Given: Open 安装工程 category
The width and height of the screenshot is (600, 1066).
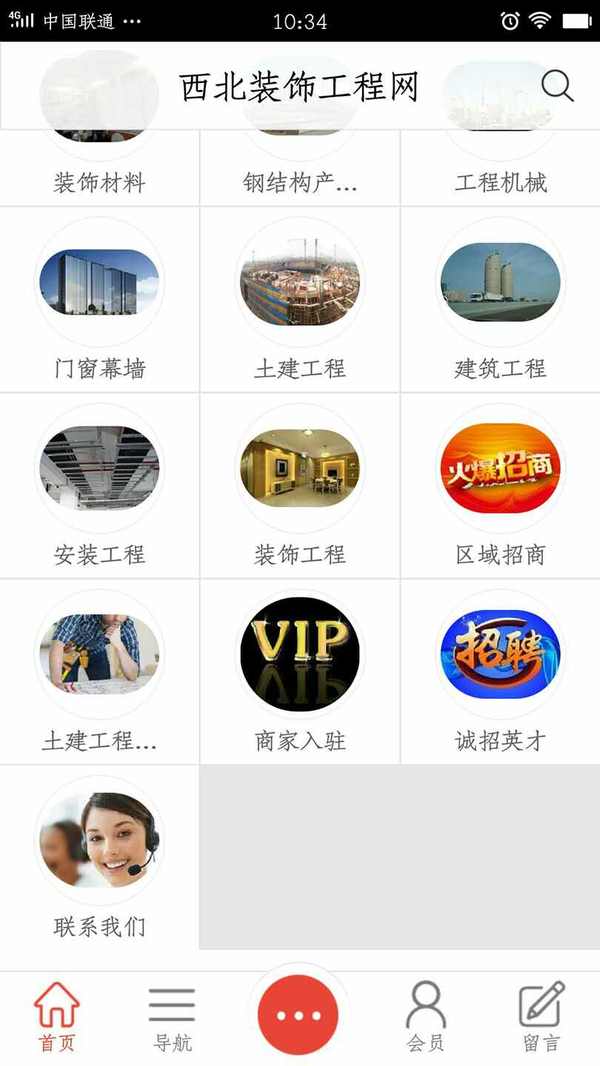Looking at the screenshot, I should (100, 486).
